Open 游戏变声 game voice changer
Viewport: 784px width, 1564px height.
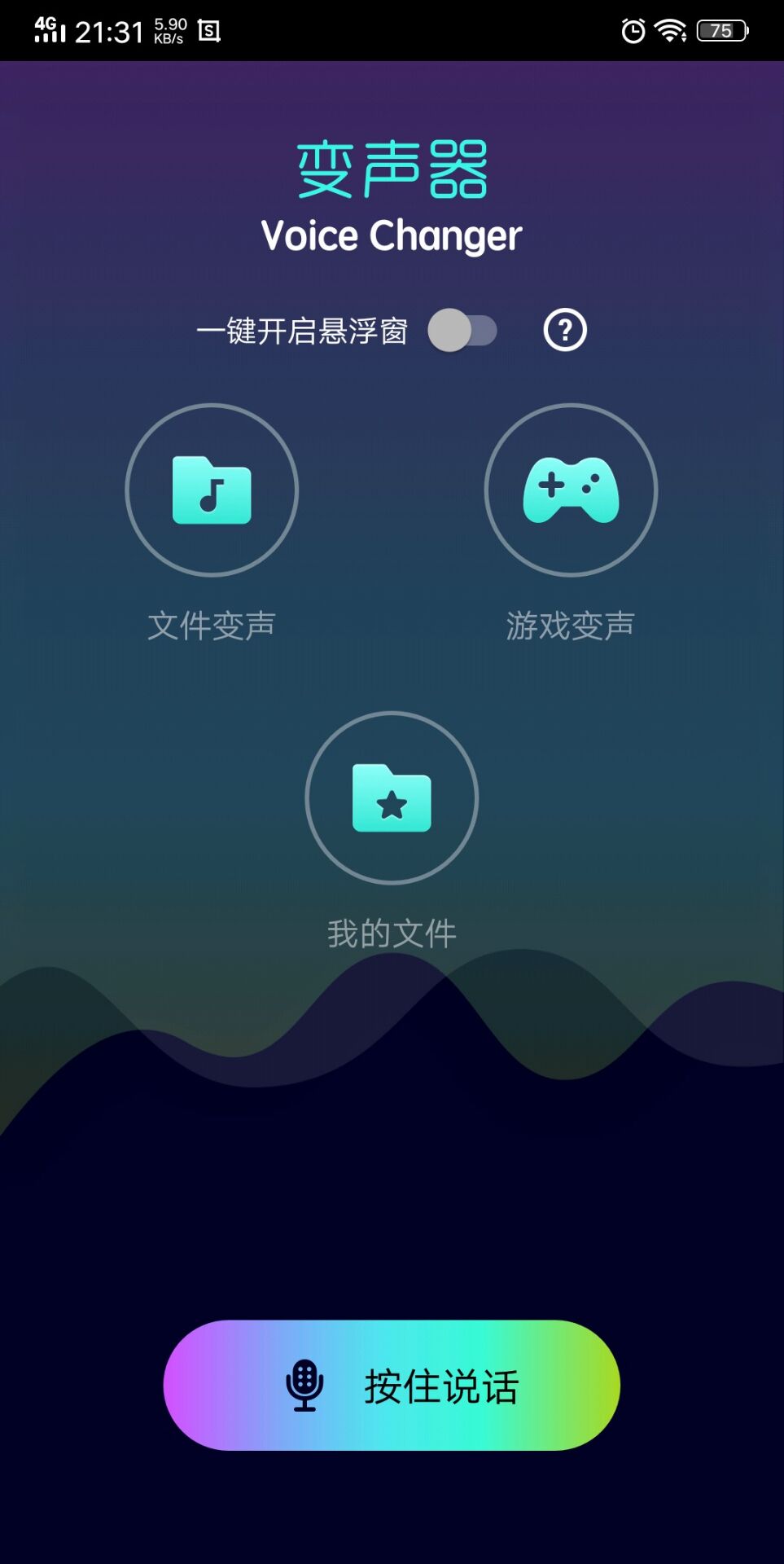[571, 490]
